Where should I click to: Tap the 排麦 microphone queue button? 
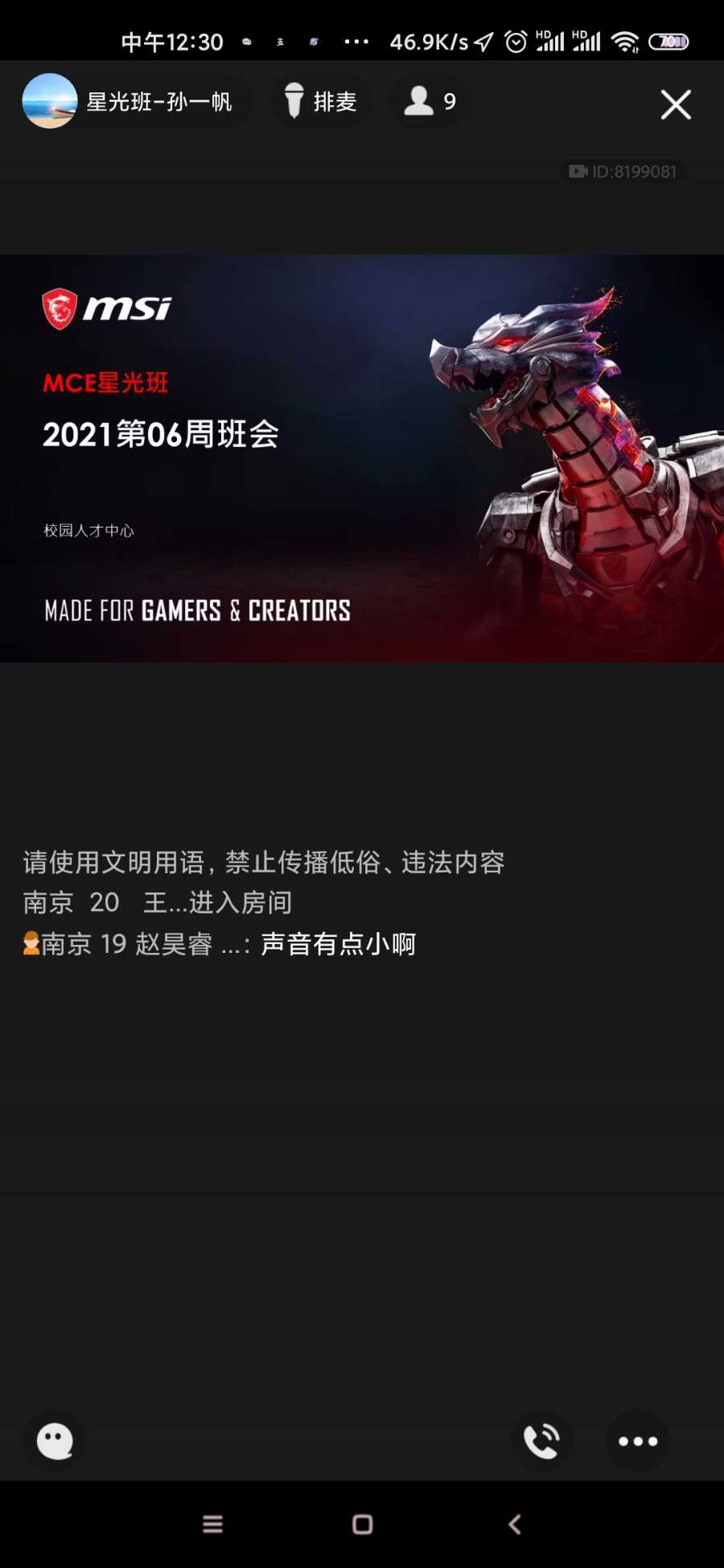click(321, 102)
